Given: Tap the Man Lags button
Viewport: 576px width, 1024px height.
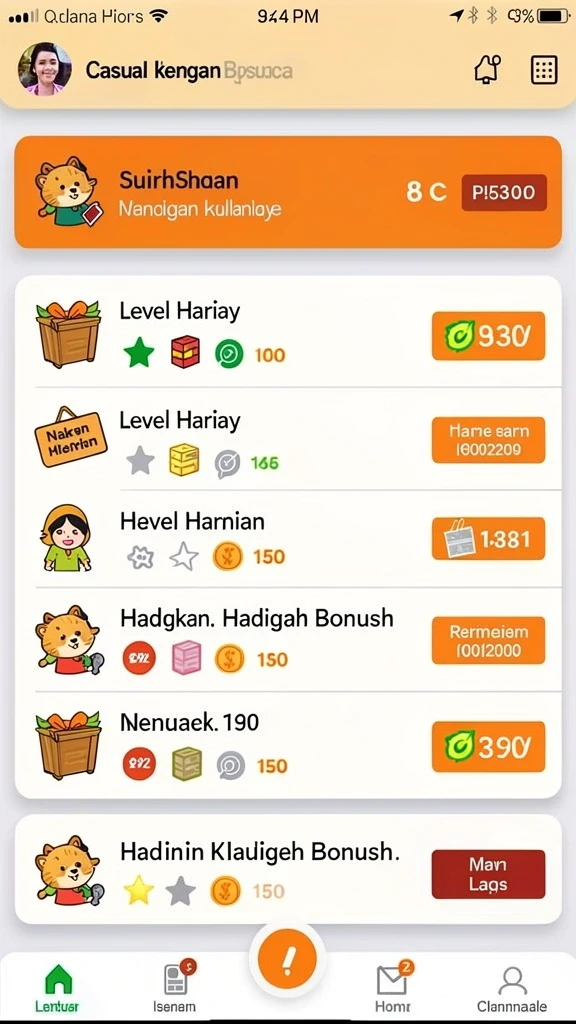Looking at the screenshot, I should pyautogui.click(x=488, y=874).
